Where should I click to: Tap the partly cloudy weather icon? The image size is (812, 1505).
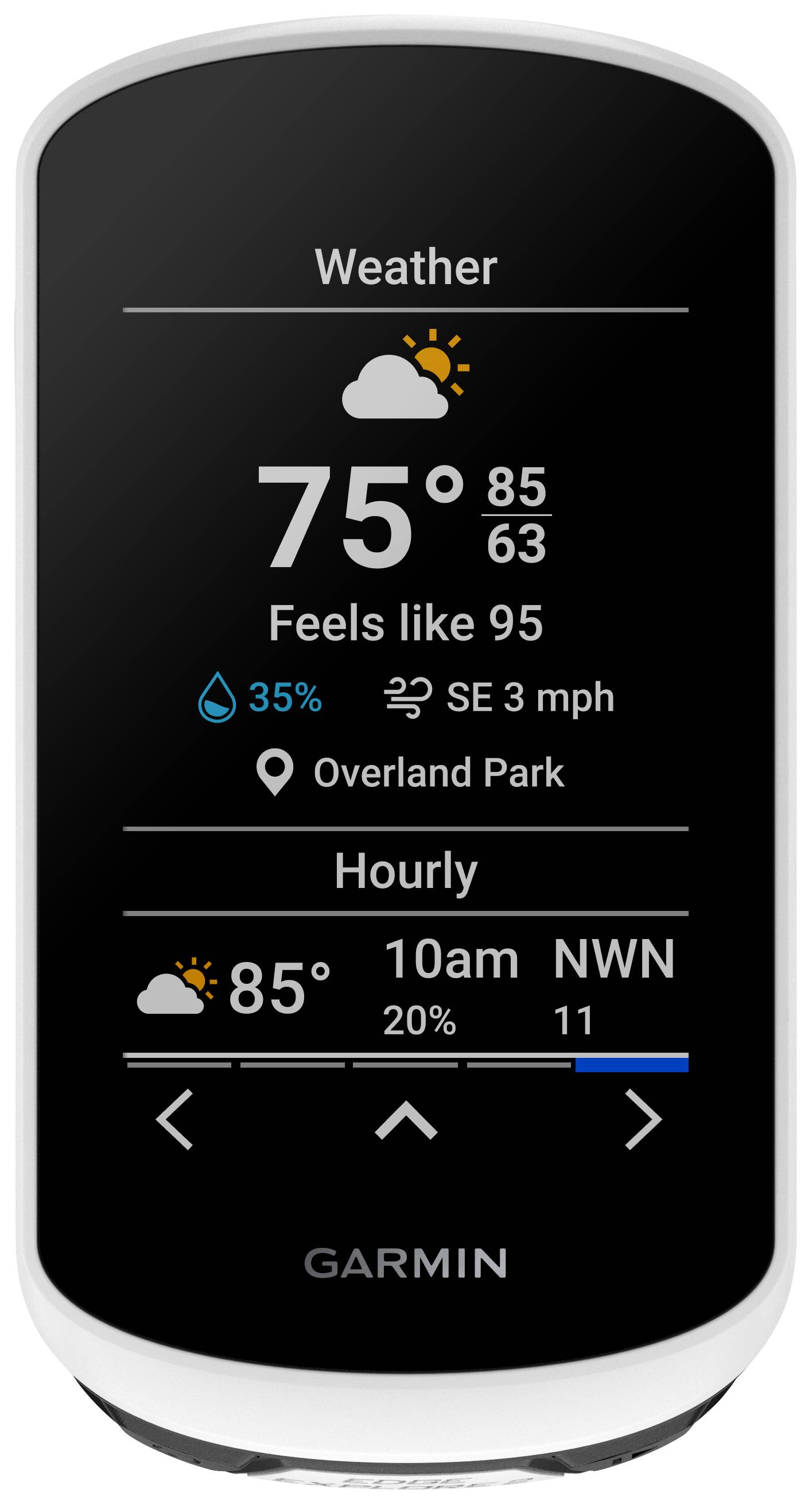point(404,380)
